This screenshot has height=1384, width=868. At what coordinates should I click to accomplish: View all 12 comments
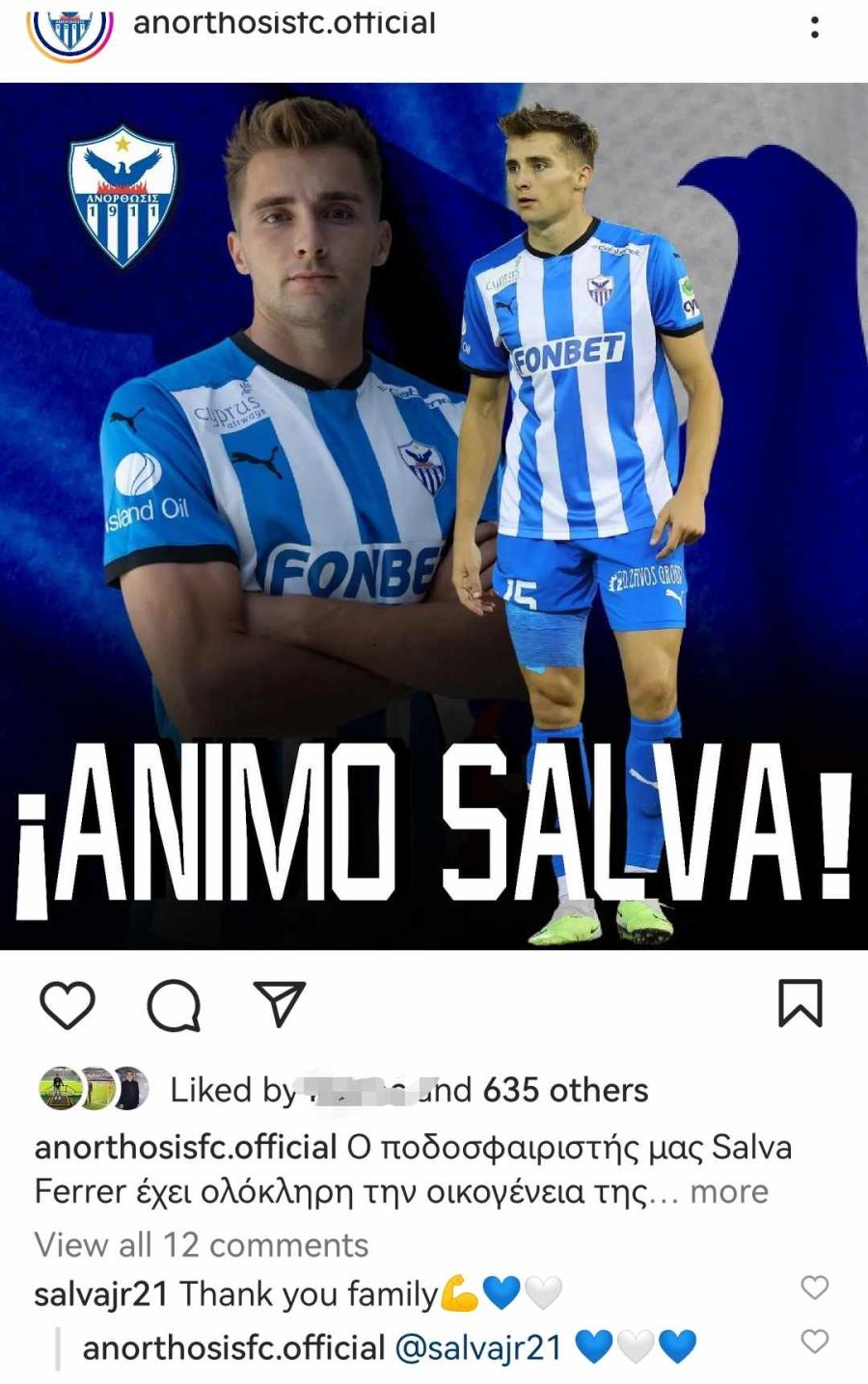pos(202,1245)
